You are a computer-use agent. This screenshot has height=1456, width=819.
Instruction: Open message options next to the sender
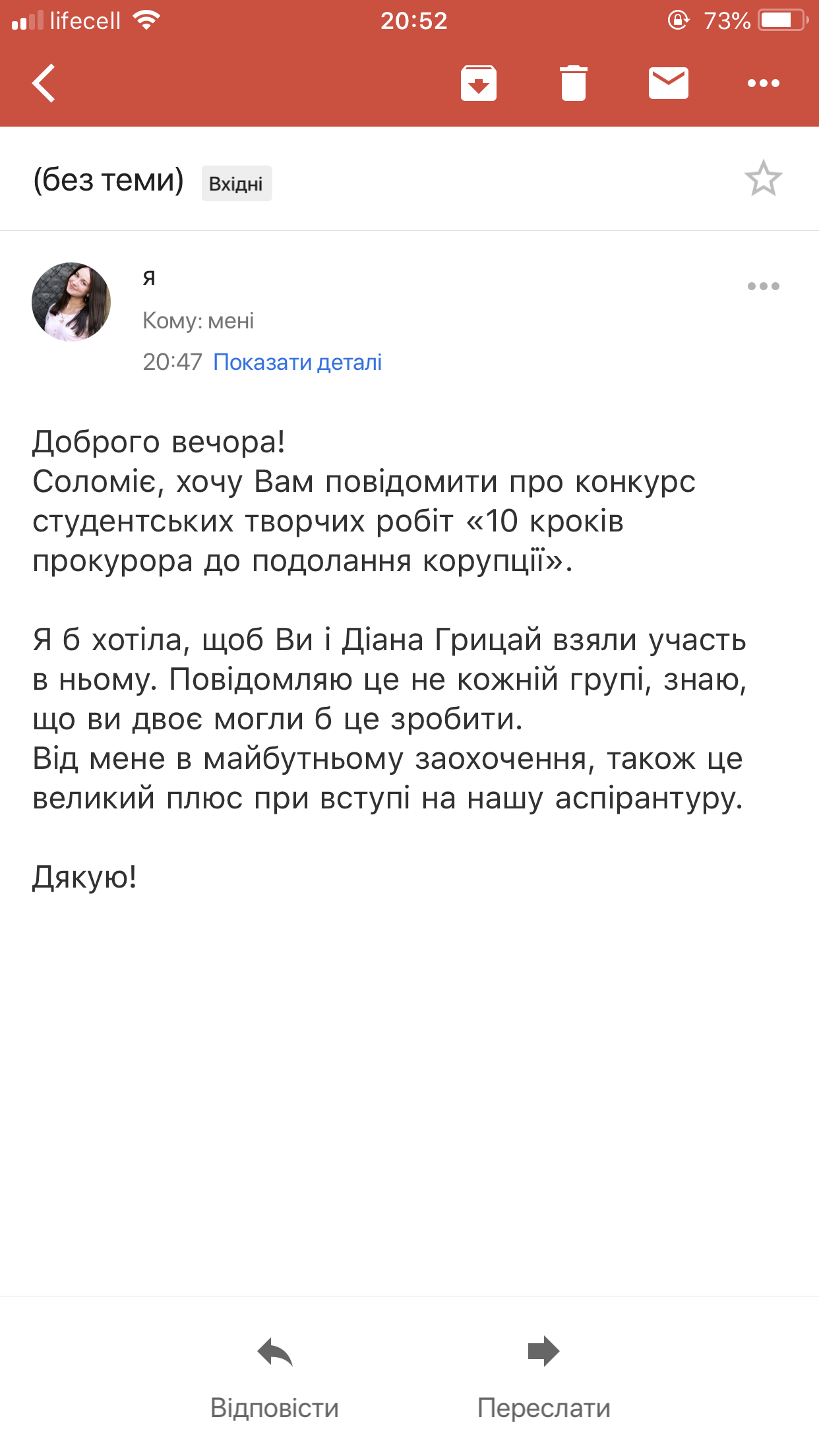(x=763, y=286)
